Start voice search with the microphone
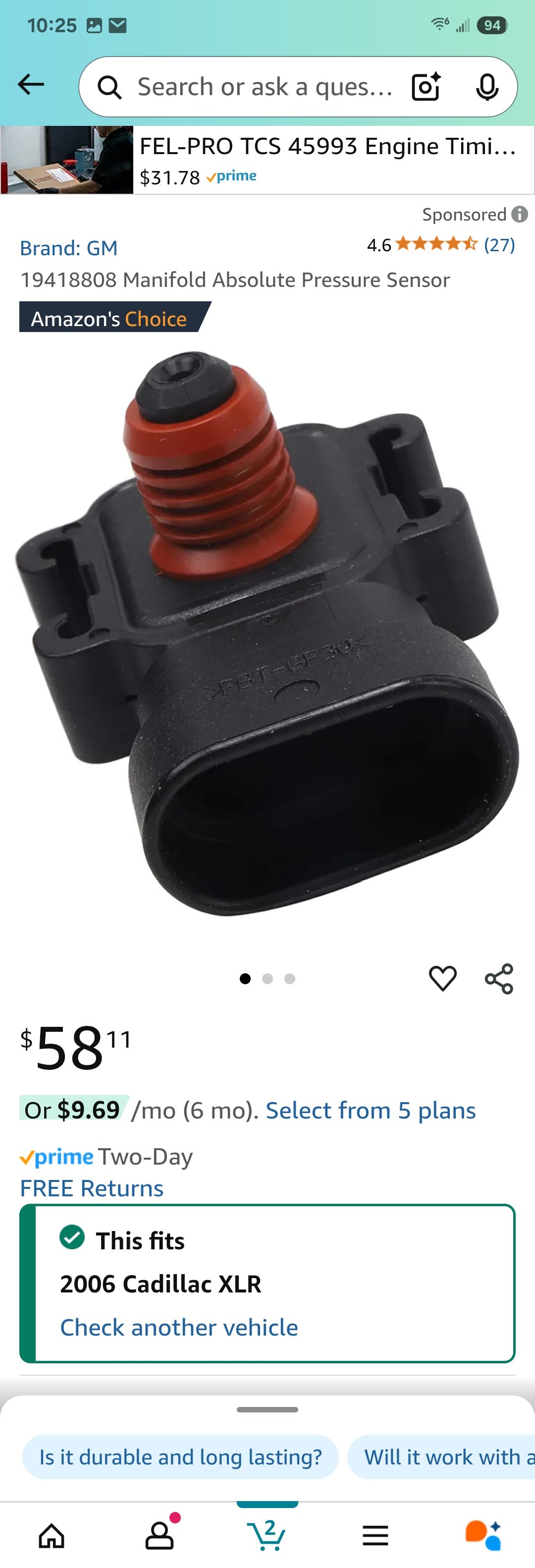 [487, 87]
